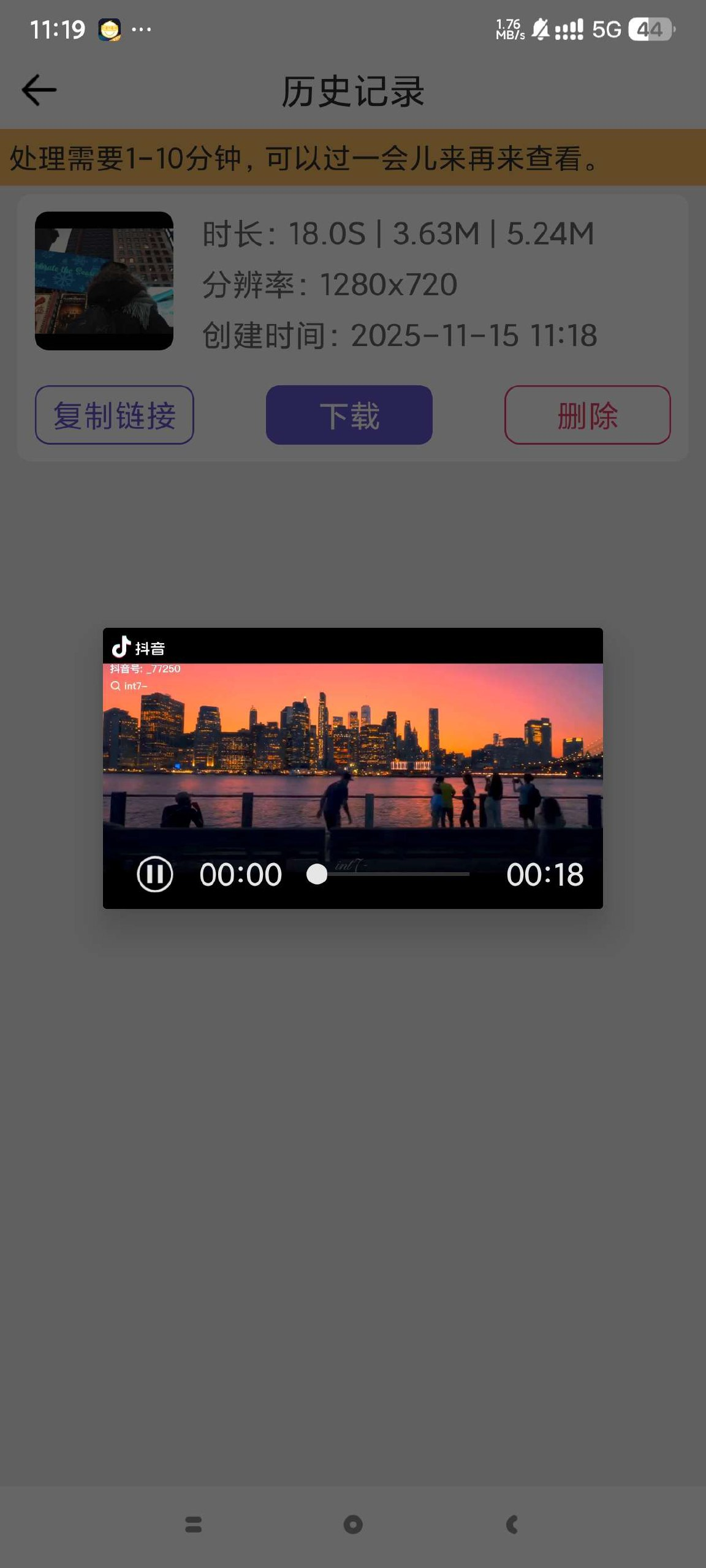Open the 18.0S video thumbnail

(104, 281)
